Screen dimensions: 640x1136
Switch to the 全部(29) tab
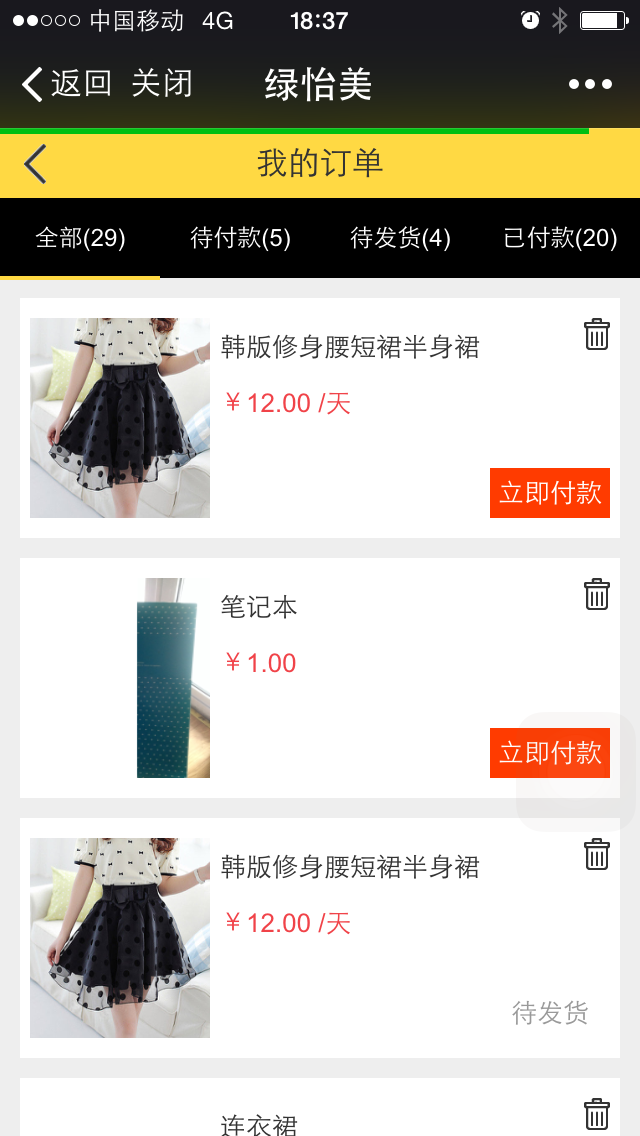point(80,238)
